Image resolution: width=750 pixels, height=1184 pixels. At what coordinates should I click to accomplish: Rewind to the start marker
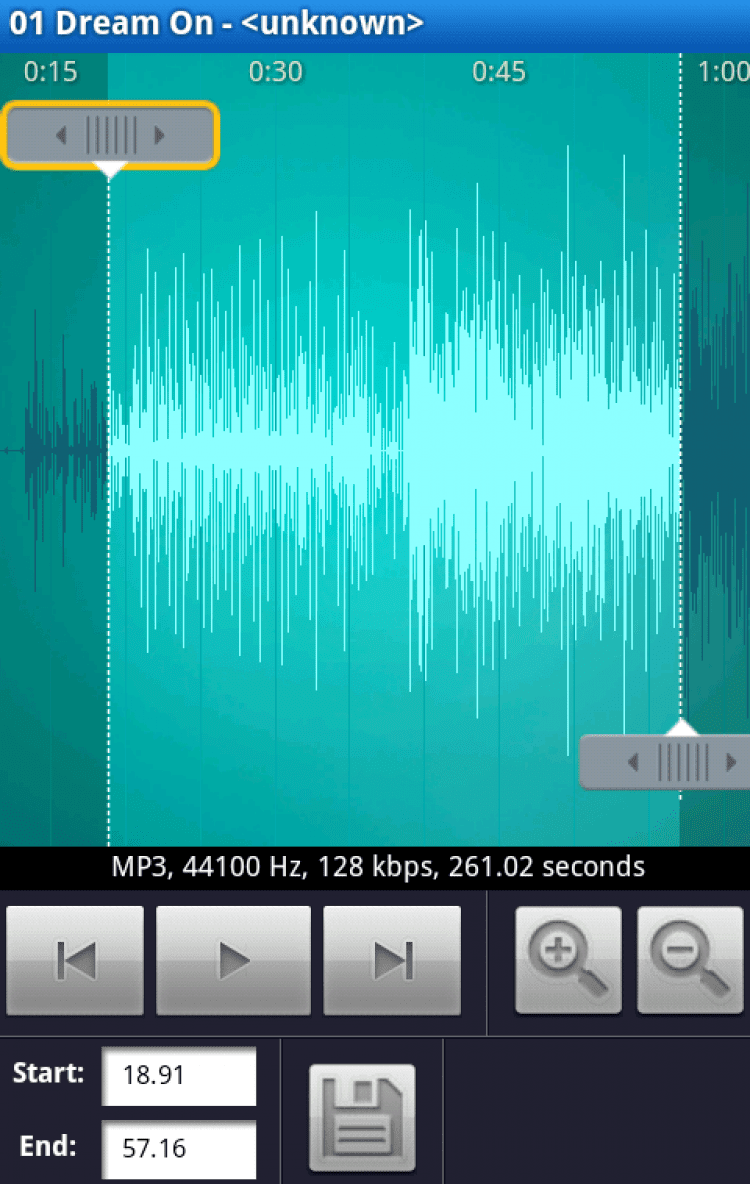pos(75,961)
